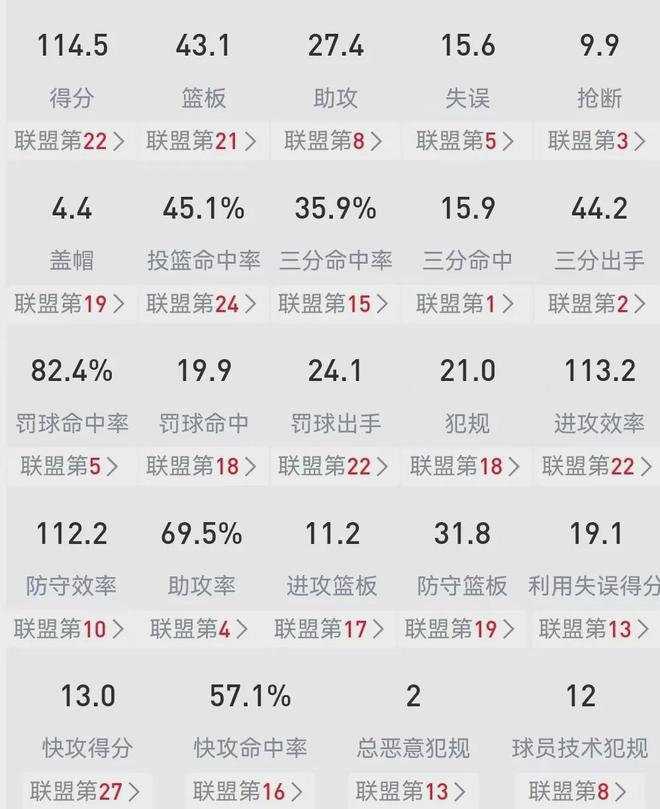Screen dimensions: 660x809
Task: Open 犯规 league ranking
Action: point(465,466)
